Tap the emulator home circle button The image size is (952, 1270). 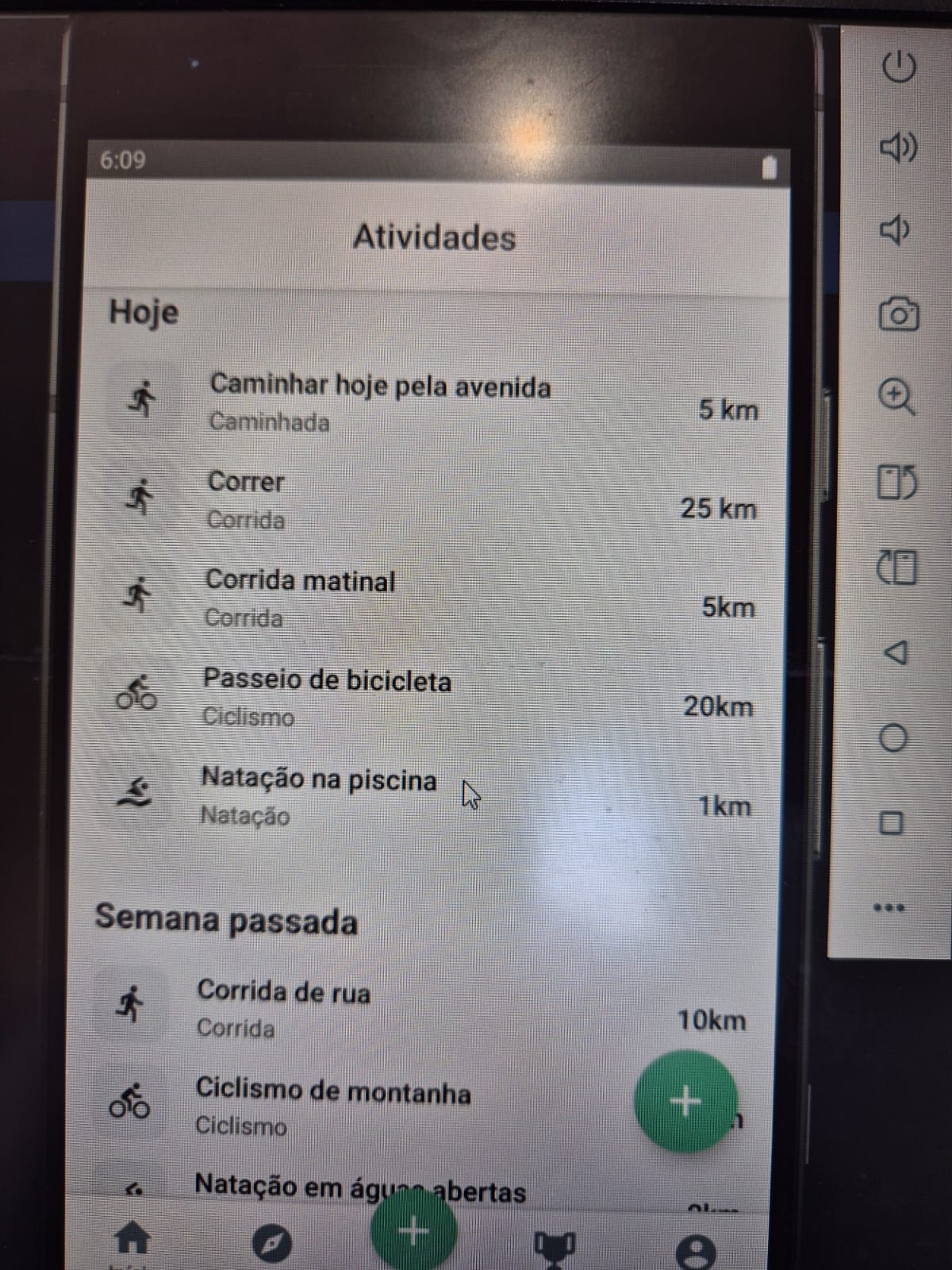893,739
